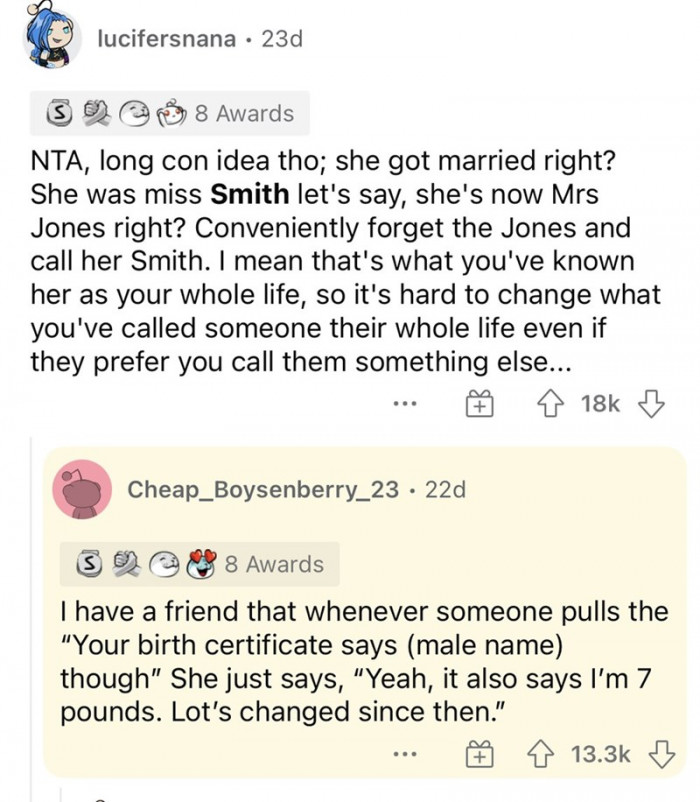Open lucifersnana's profile avatar

point(49,38)
